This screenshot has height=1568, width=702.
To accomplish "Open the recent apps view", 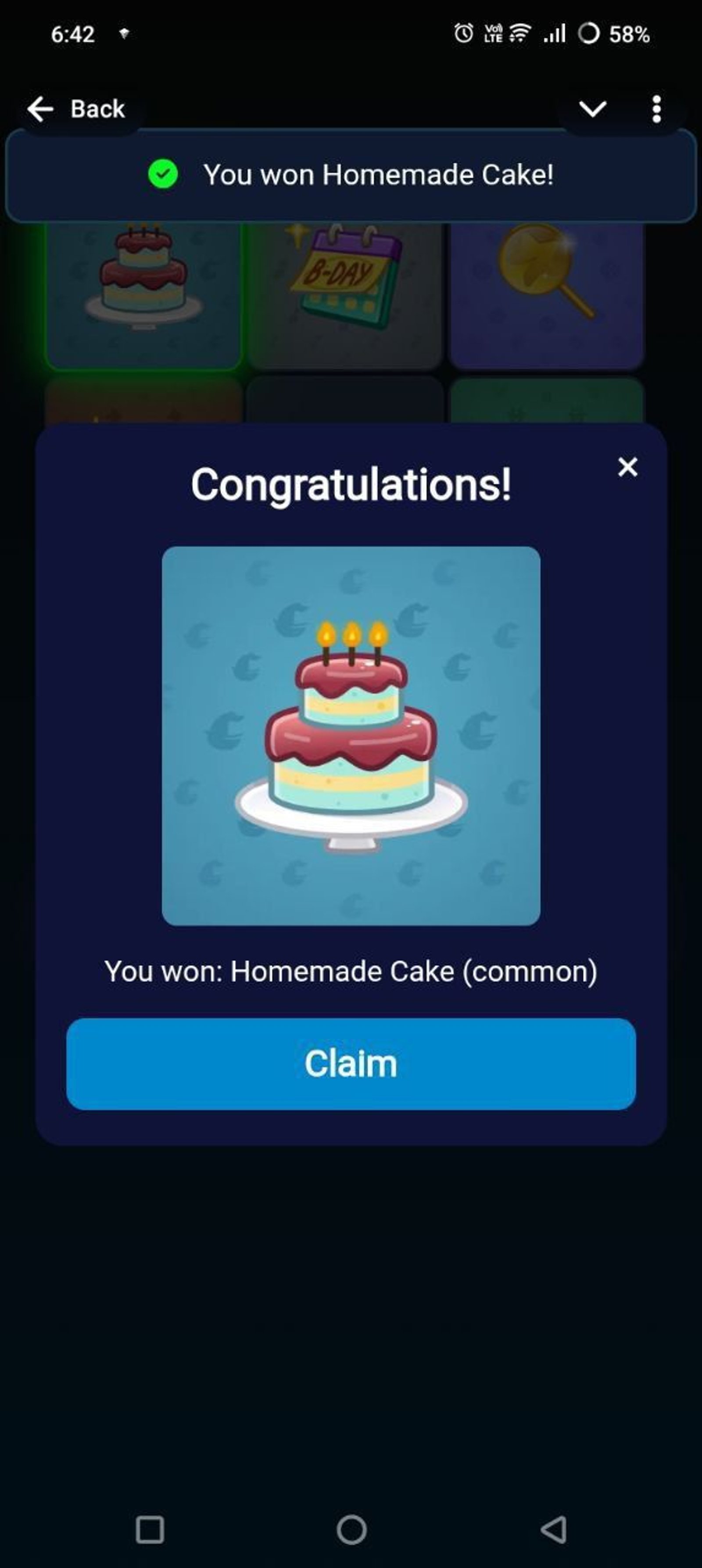I will pyautogui.click(x=150, y=1529).
